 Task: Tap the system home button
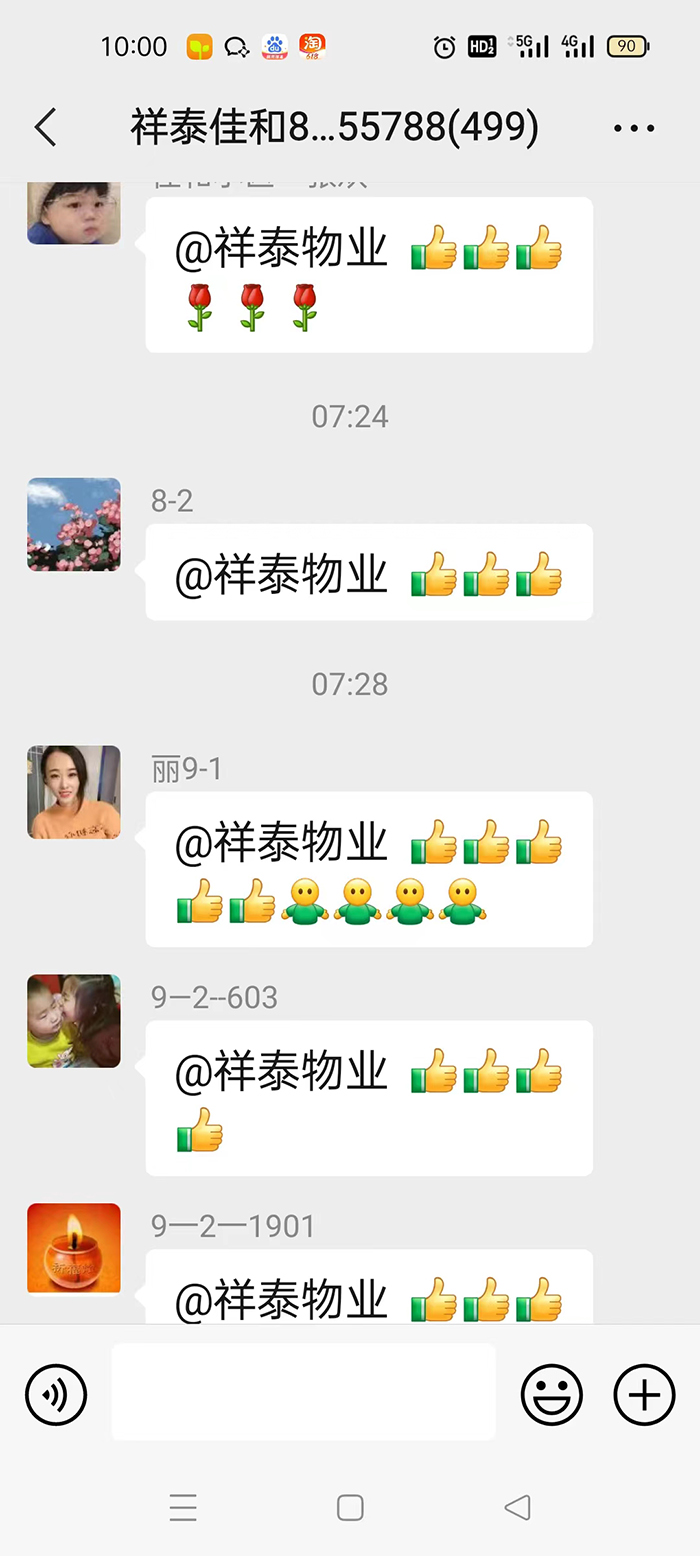point(350,1508)
